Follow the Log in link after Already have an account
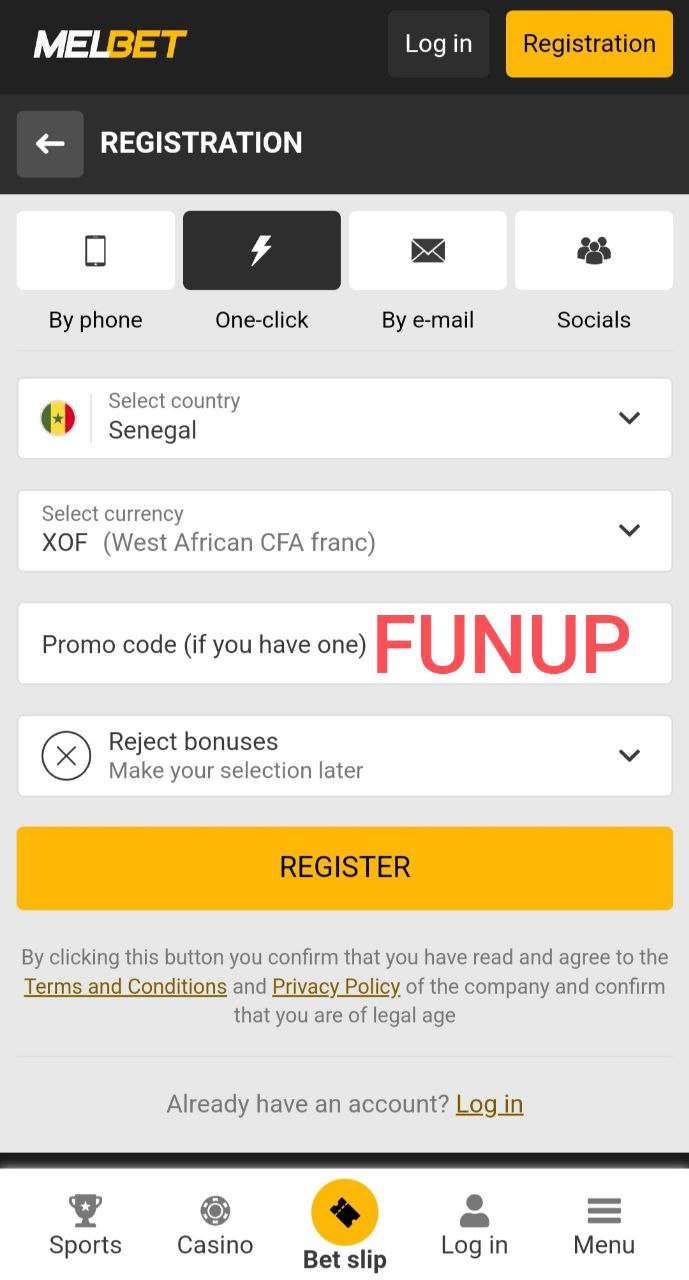This screenshot has height=1280, width=689. coord(489,1104)
